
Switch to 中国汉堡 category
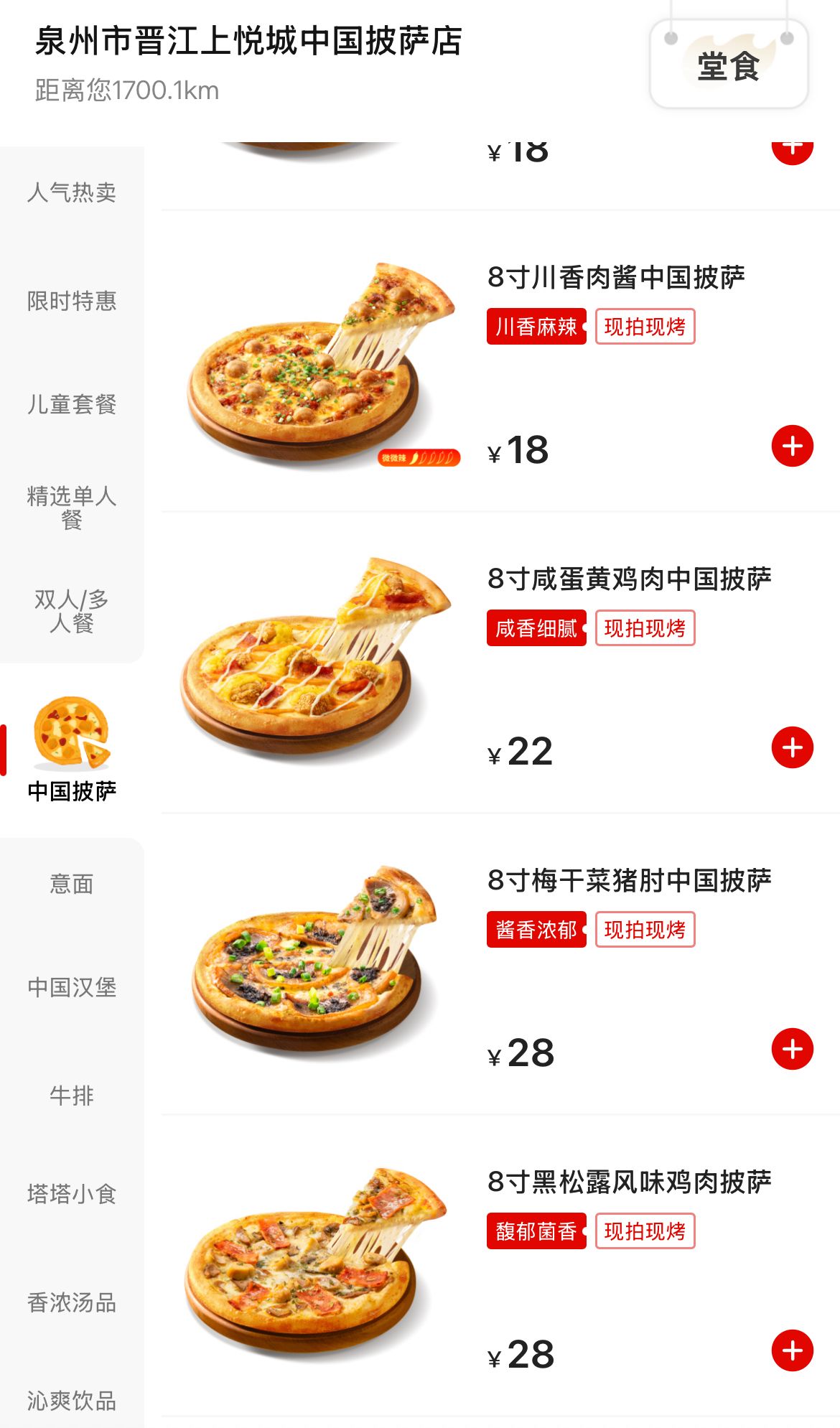point(72,987)
